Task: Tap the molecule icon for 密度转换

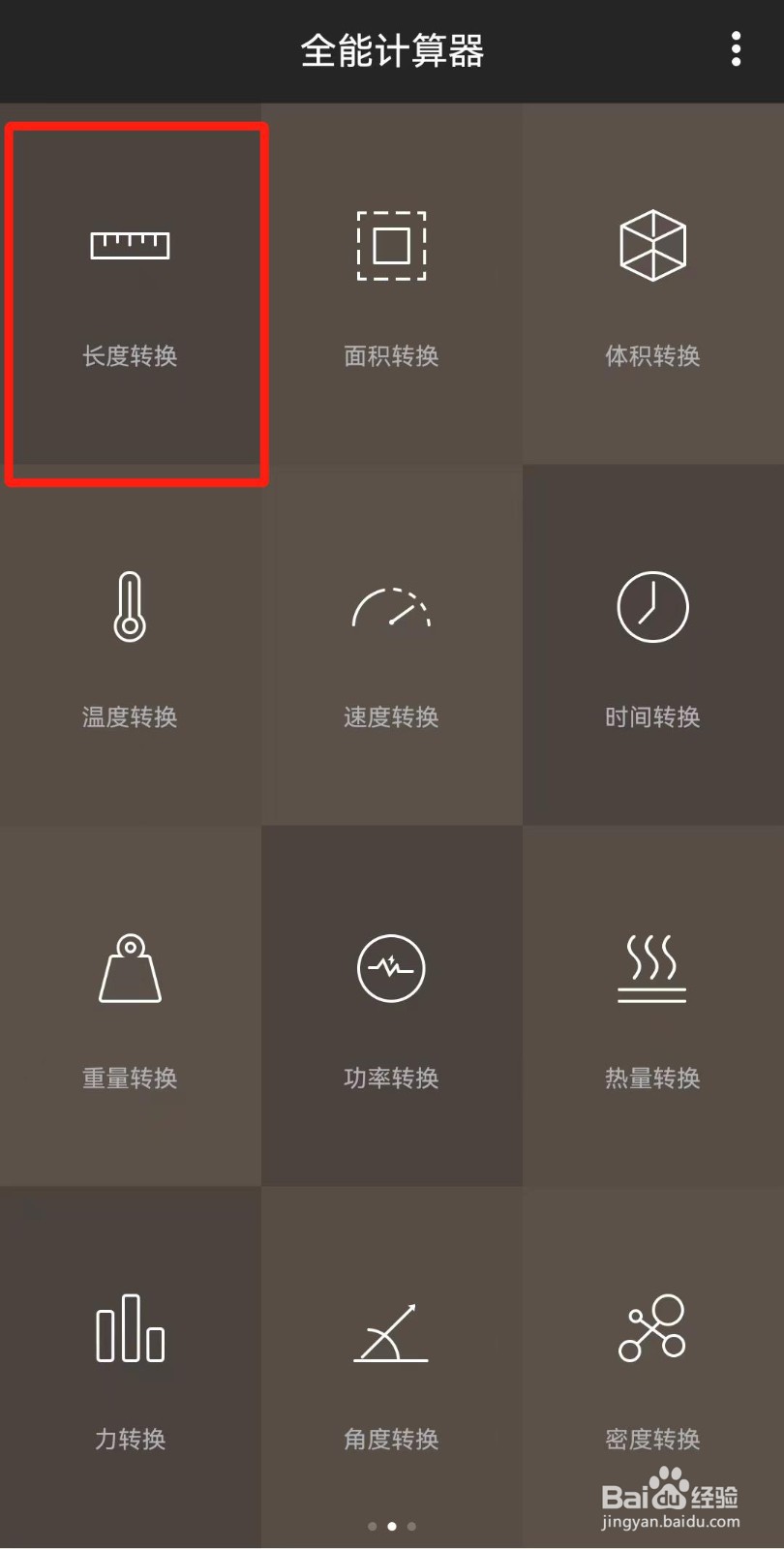Action: click(652, 1331)
